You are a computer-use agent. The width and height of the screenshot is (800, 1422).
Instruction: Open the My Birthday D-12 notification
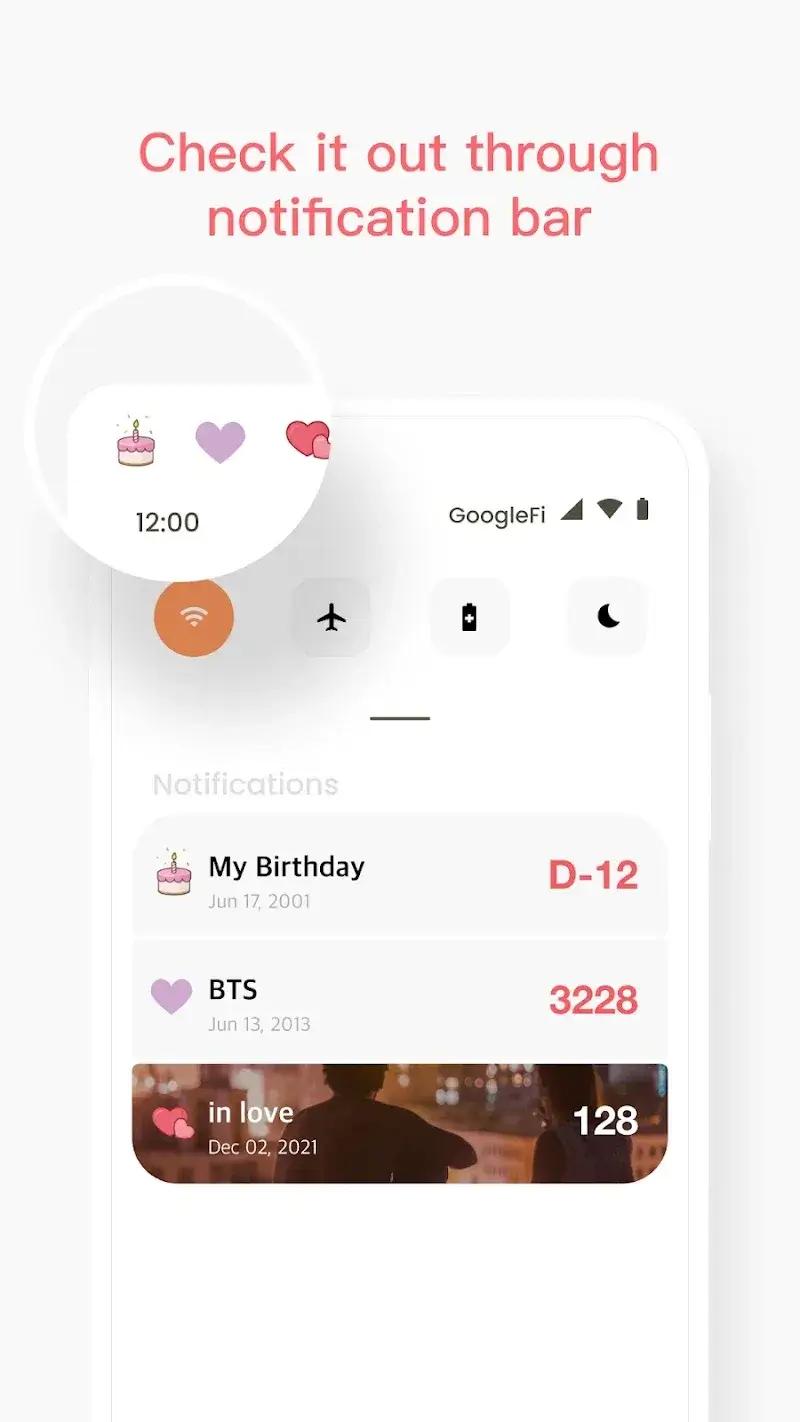click(x=400, y=877)
